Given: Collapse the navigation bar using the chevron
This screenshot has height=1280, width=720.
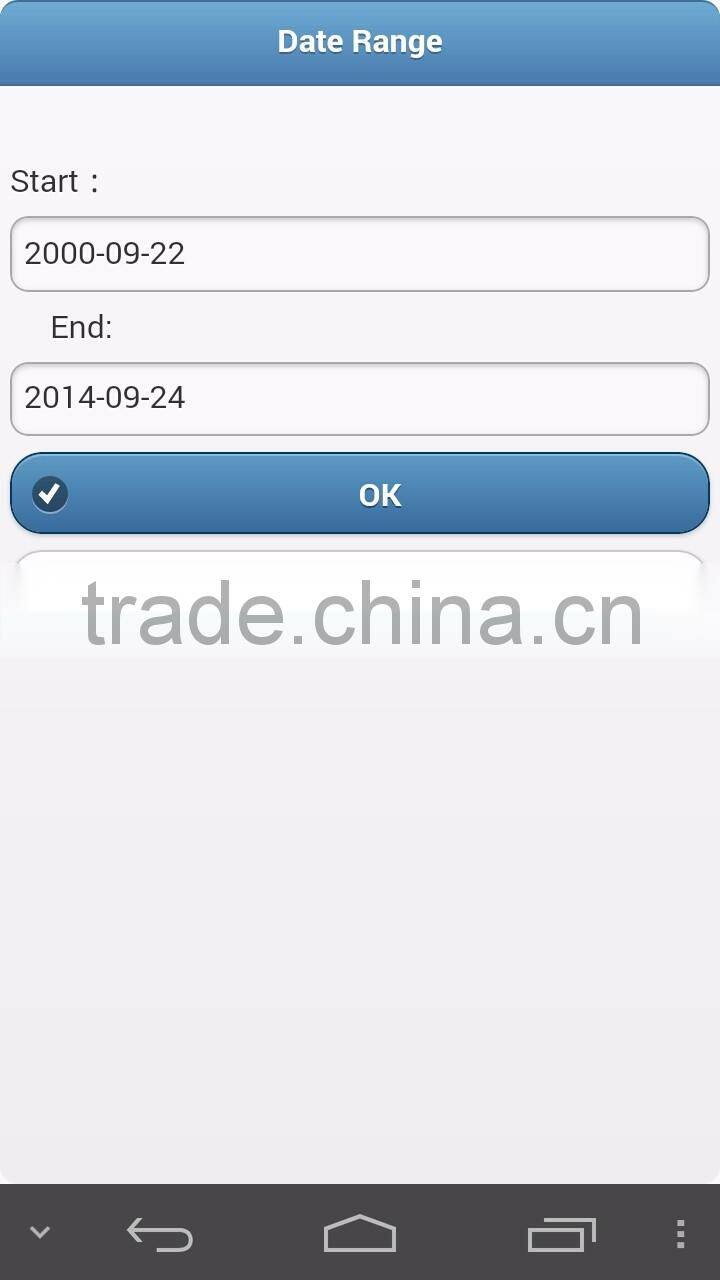Looking at the screenshot, I should tap(39, 1234).
